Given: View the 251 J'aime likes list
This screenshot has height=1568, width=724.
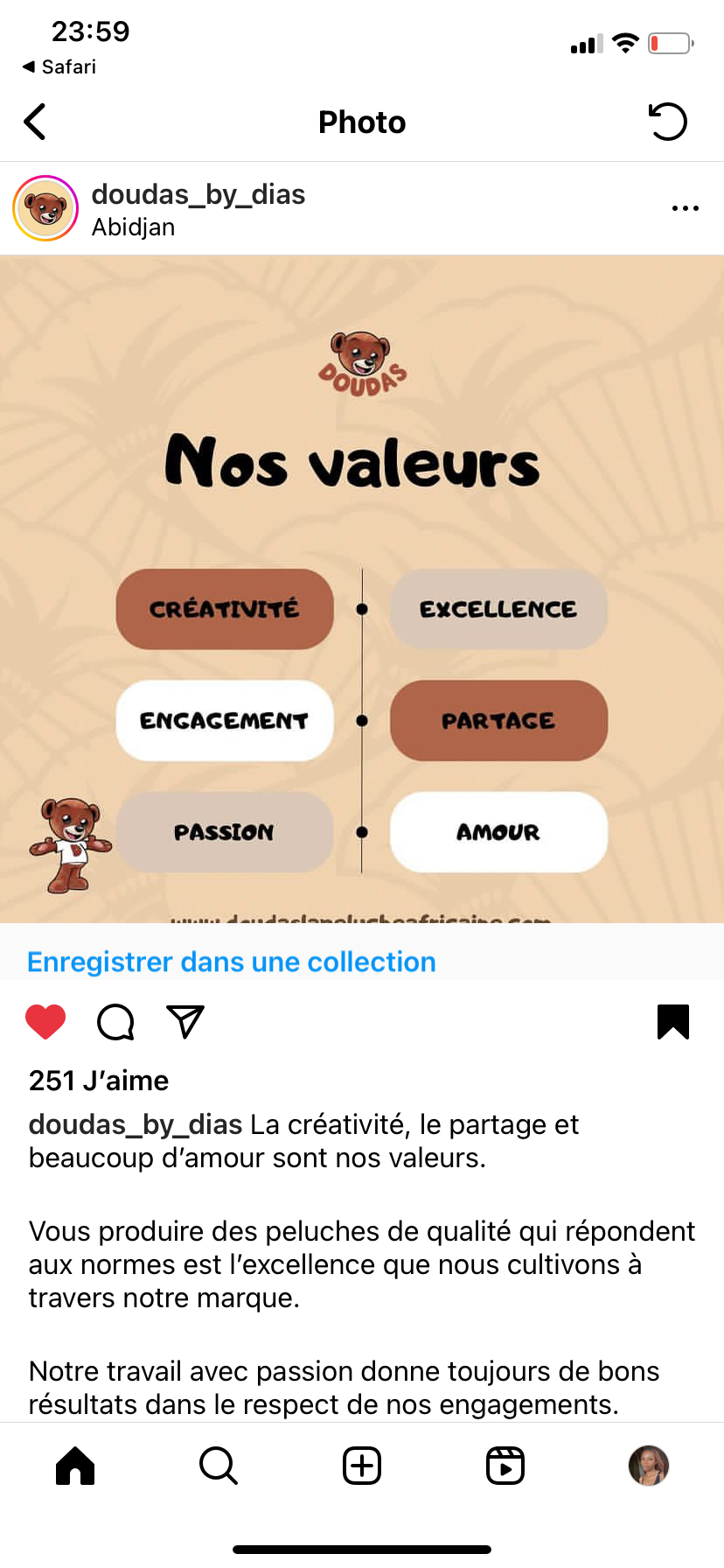Looking at the screenshot, I should point(99,1081).
